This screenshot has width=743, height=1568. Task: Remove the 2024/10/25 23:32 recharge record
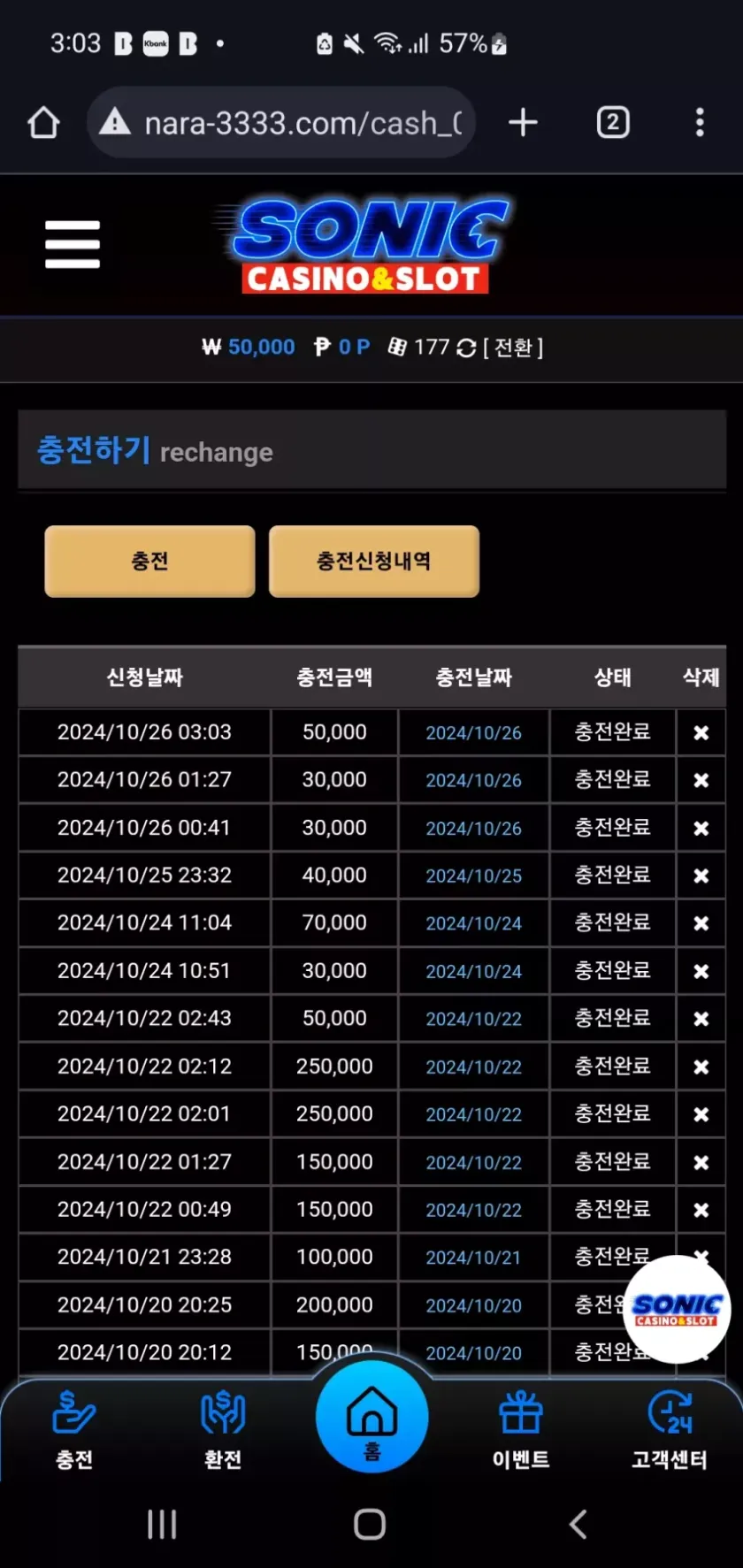pyautogui.click(x=701, y=876)
